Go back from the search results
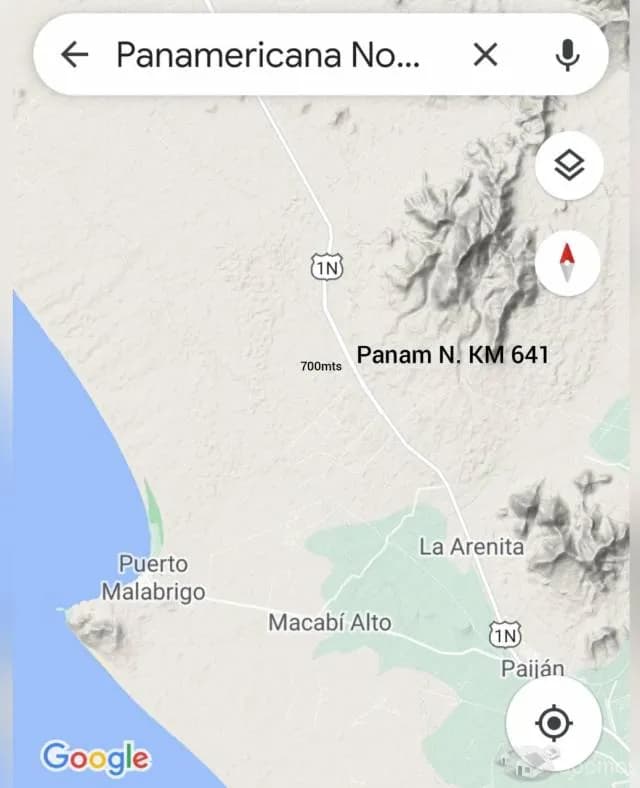The image size is (640, 788). click(x=75, y=54)
